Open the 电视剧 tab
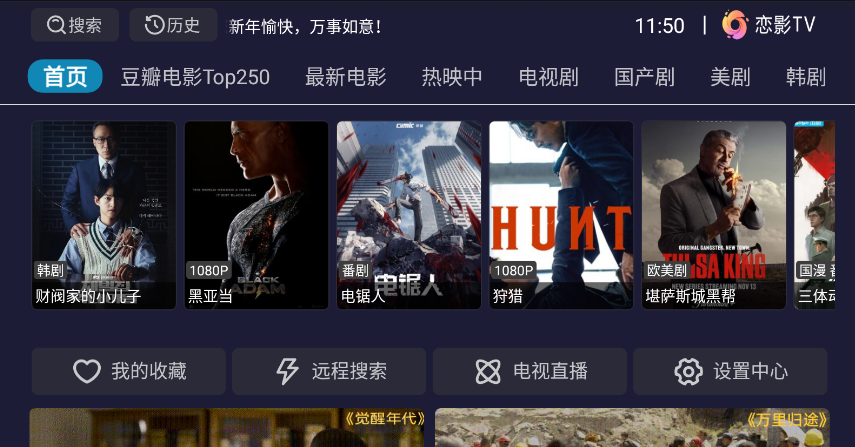 click(549, 77)
